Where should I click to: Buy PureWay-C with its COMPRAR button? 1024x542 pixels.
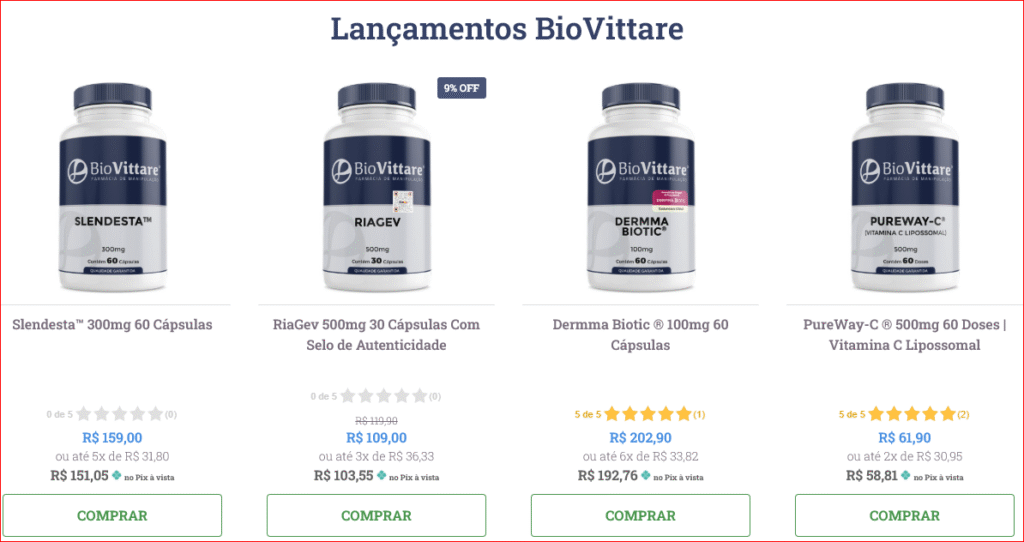904,516
